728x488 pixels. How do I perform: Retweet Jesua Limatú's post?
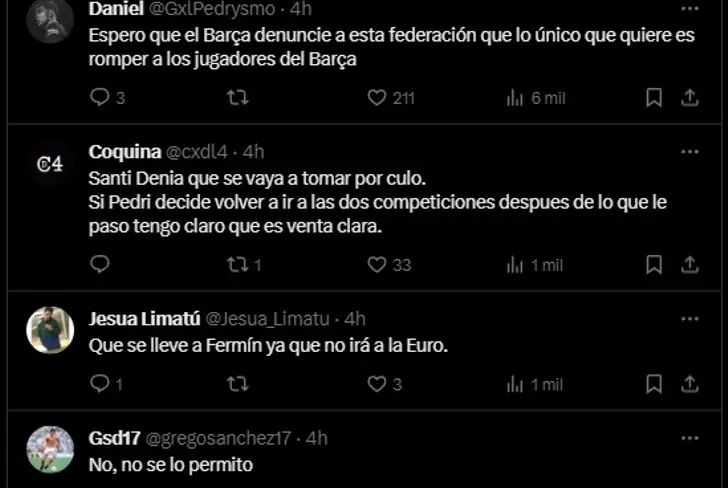pos(238,384)
